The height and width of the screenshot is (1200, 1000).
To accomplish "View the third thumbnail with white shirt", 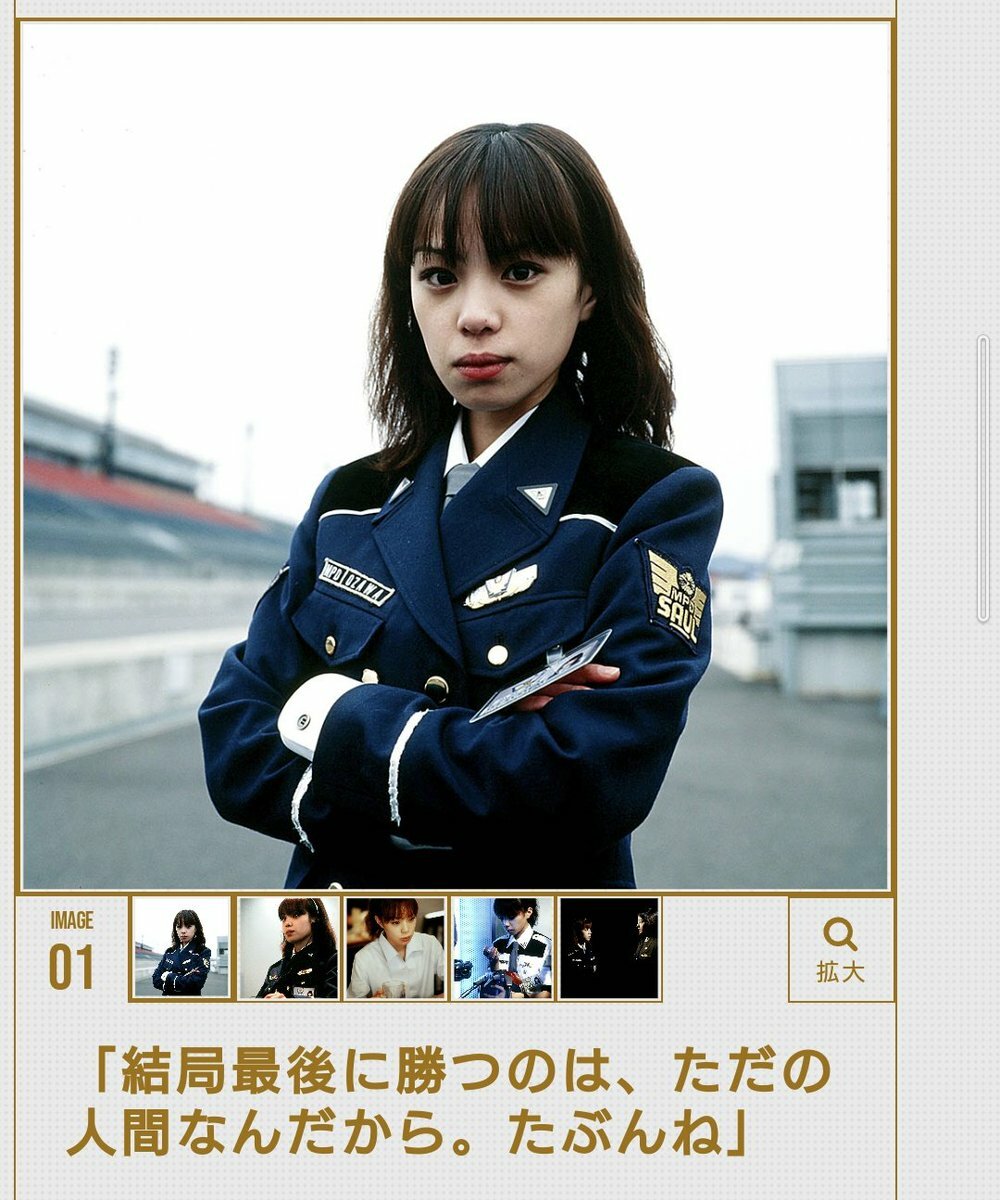I will click(395, 948).
